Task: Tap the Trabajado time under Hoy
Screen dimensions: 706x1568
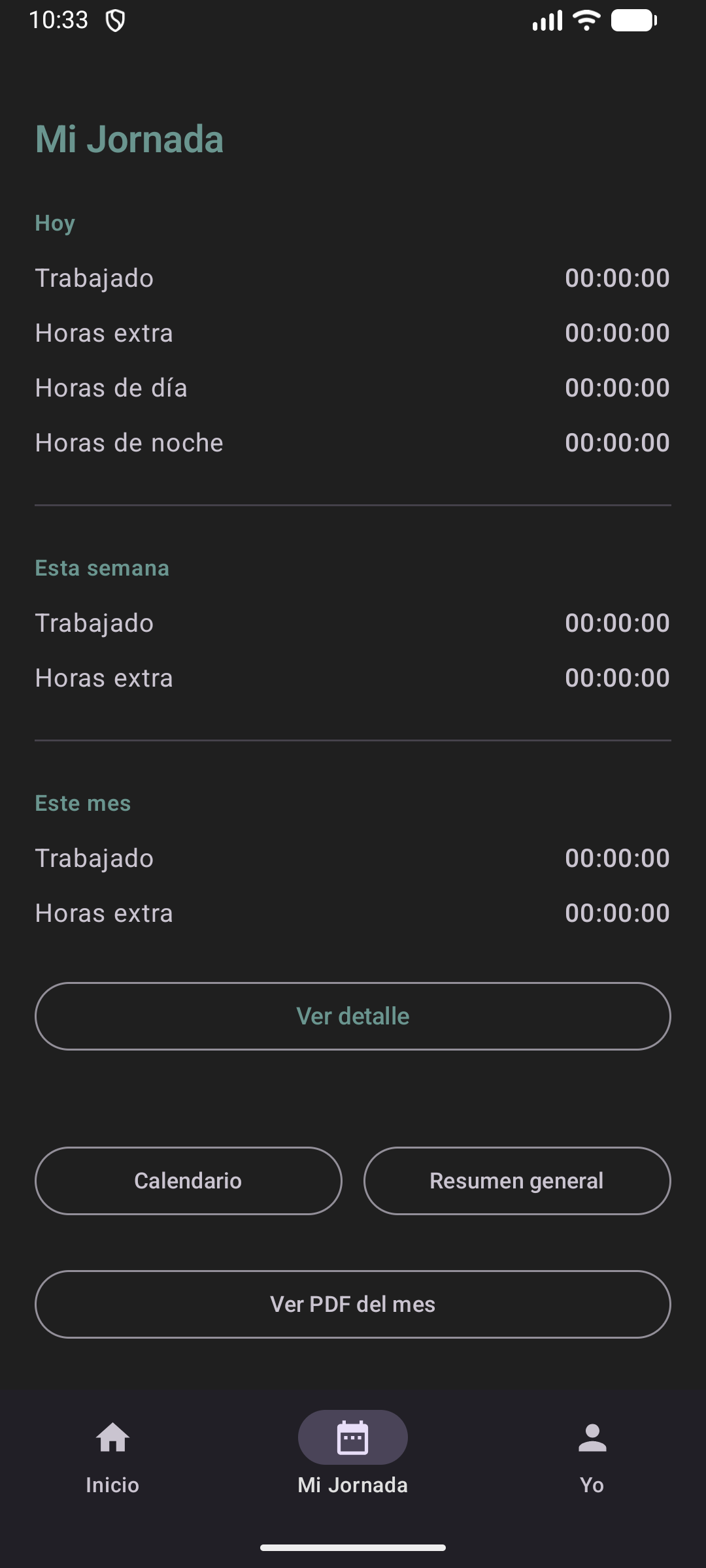Action: point(617,277)
